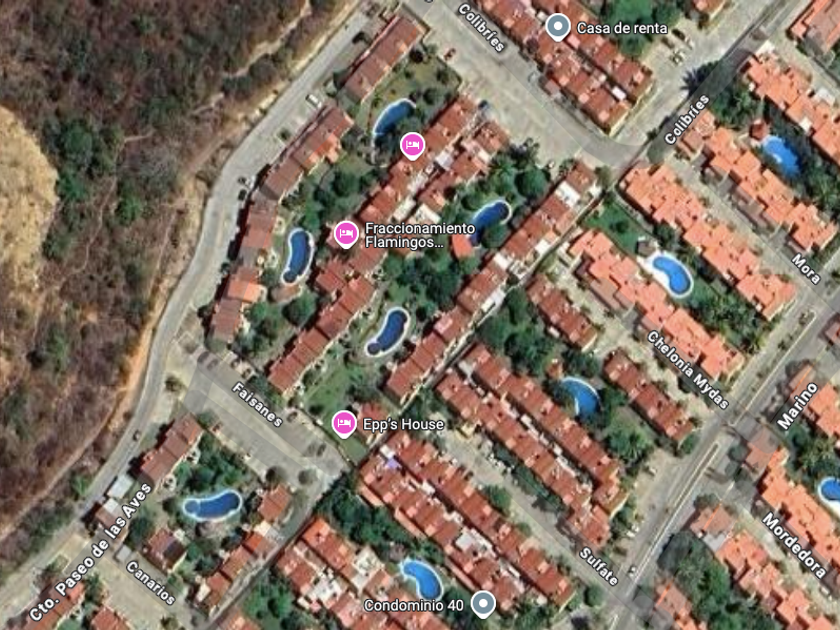840x630 pixels.
Task: Tap the Epp's House lodging pin
Action: coord(343,424)
